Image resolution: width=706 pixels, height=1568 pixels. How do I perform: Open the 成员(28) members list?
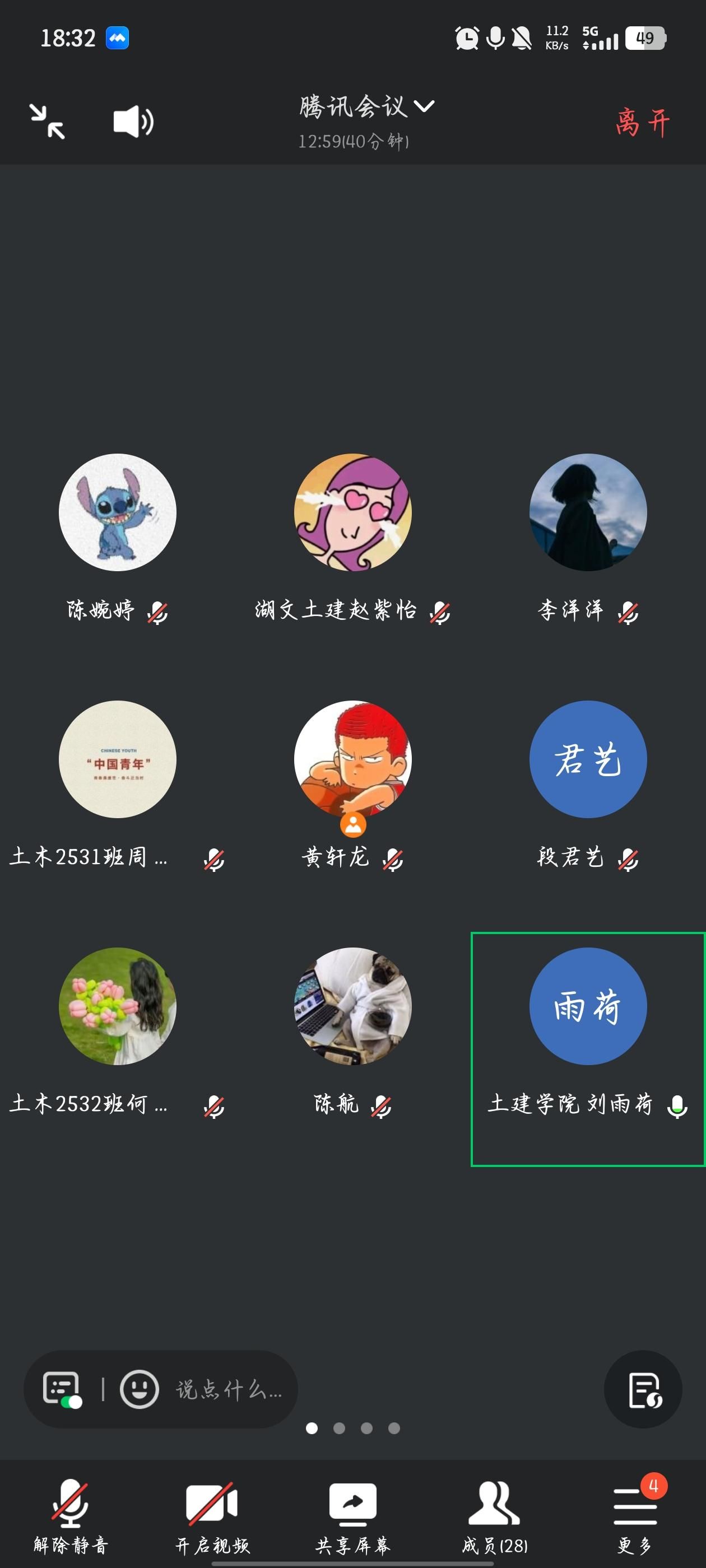[494, 1516]
